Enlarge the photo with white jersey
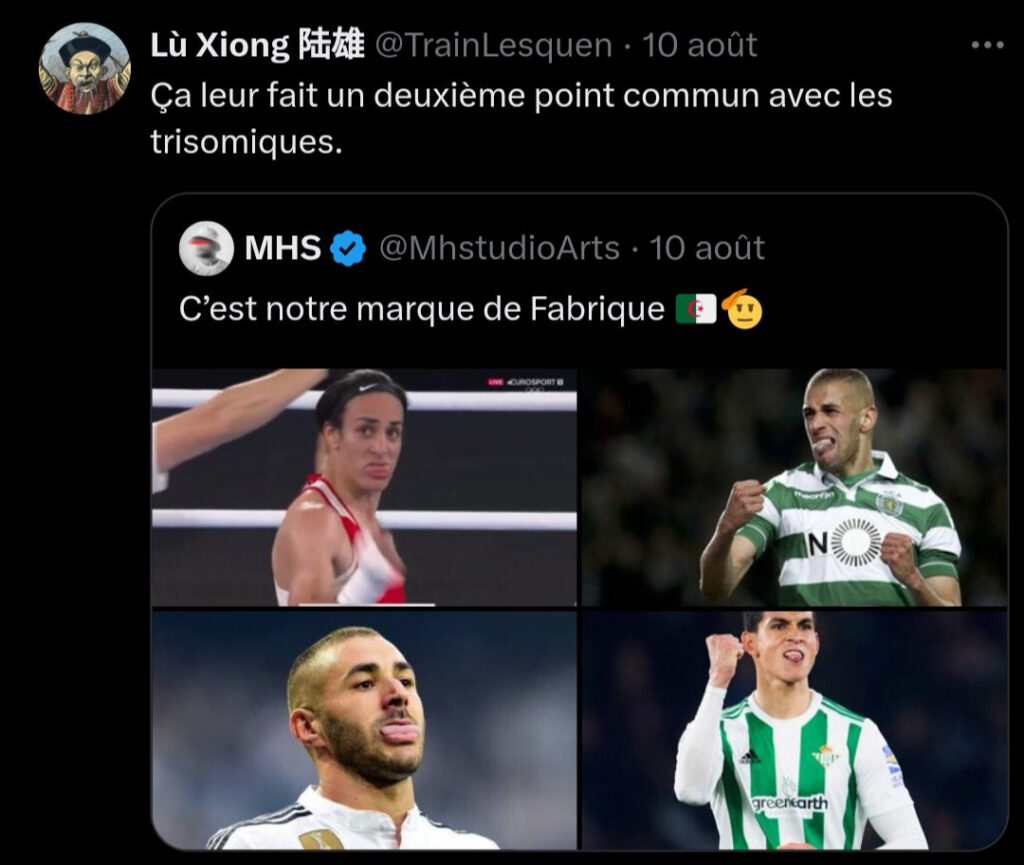 click(x=364, y=731)
